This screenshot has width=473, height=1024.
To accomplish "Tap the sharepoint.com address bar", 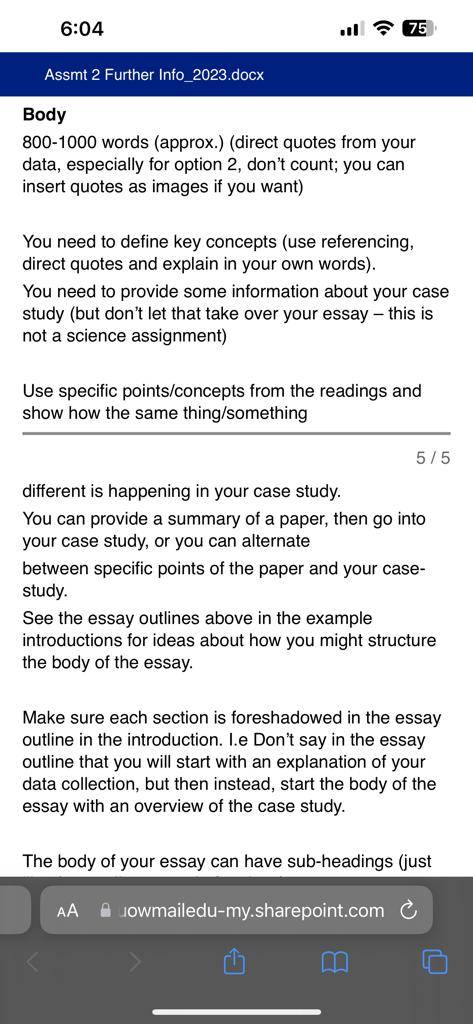I will [236, 910].
